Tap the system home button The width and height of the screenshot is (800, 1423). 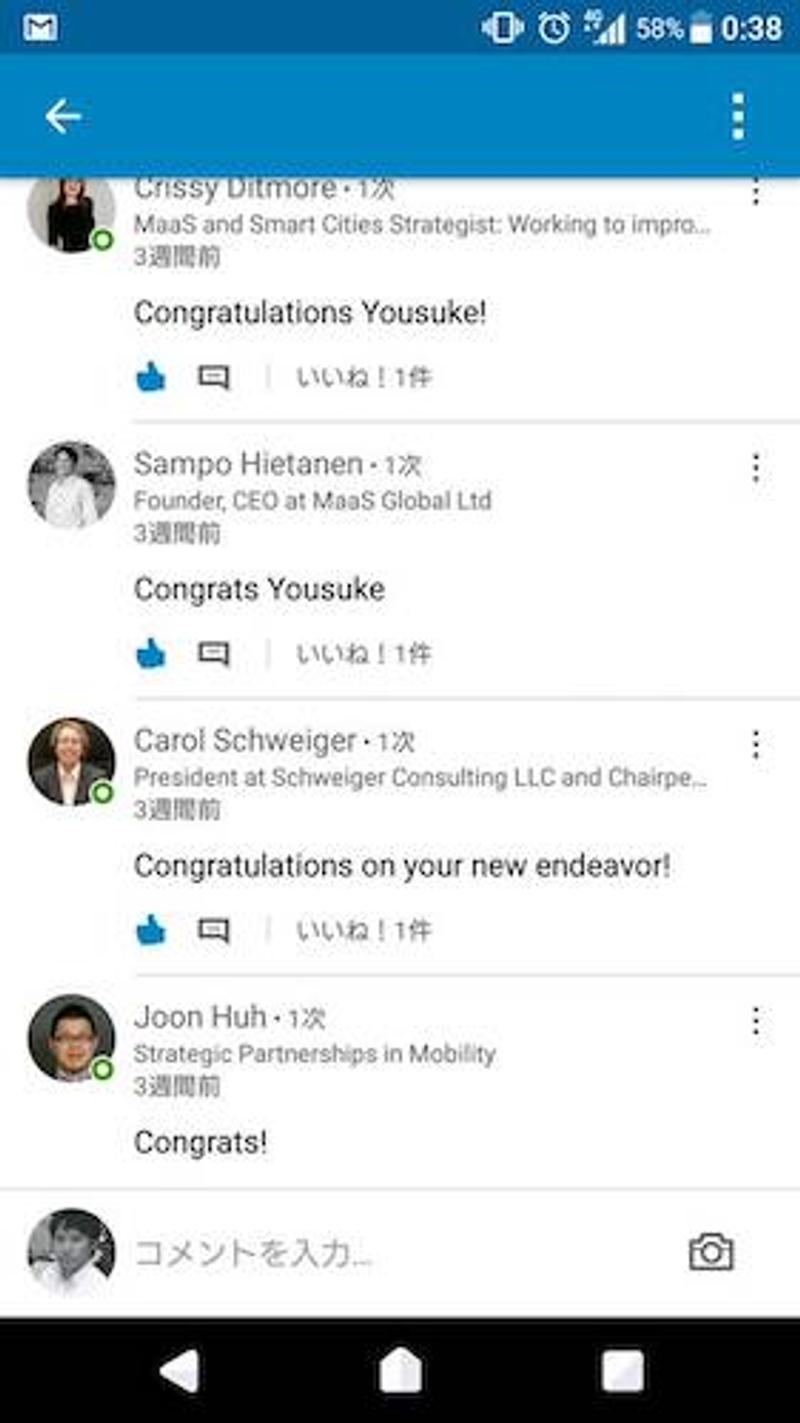pyautogui.click(x=400, y=1371)
